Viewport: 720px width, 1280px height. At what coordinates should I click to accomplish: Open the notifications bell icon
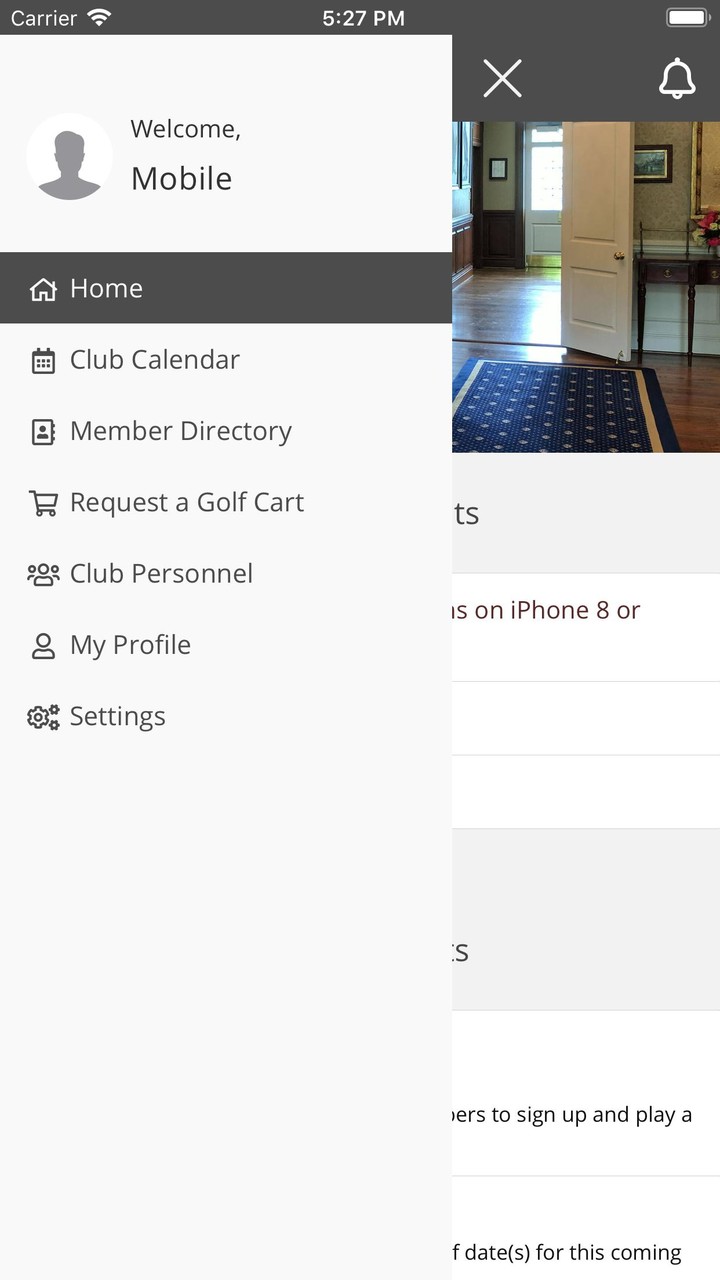pyautogui.click(x=678, y=79)
